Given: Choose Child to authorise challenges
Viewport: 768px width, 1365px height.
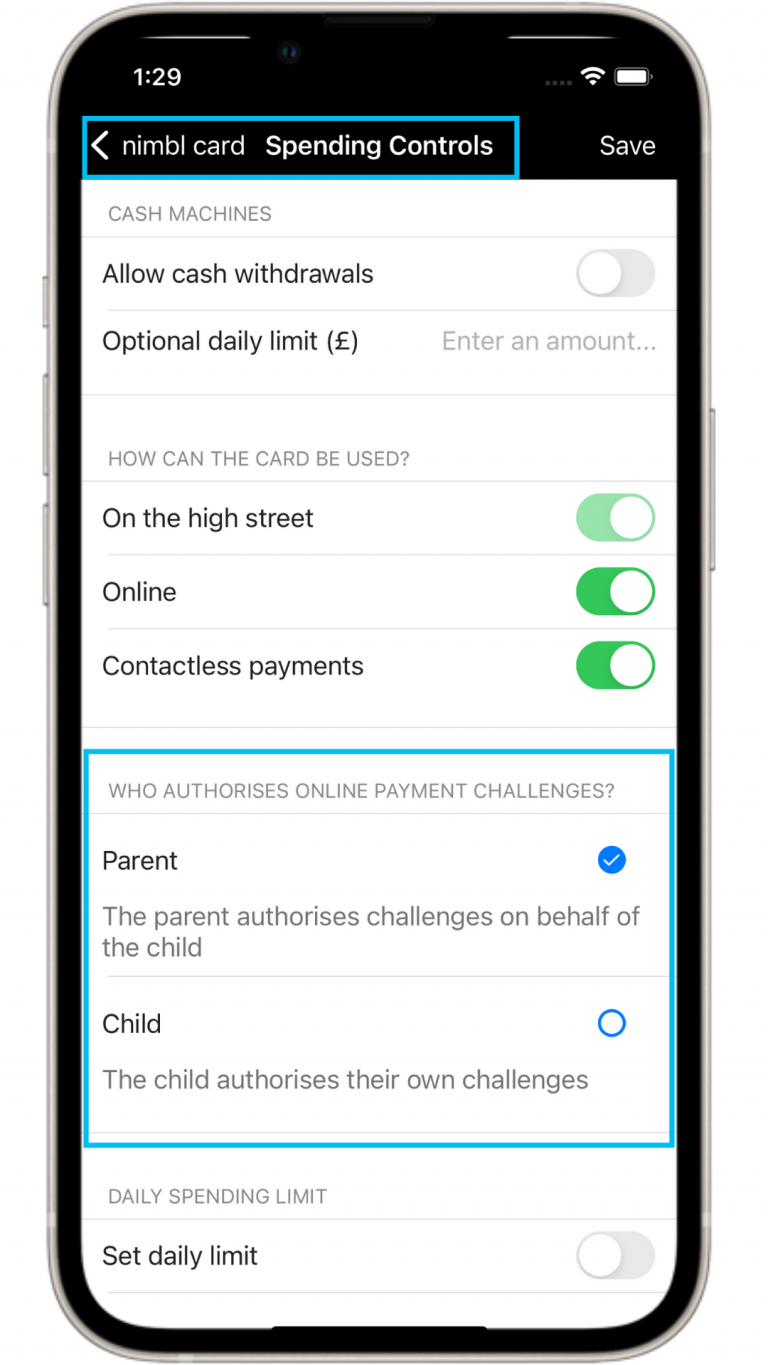Looking at the screenshot, I should [611, 1023].
